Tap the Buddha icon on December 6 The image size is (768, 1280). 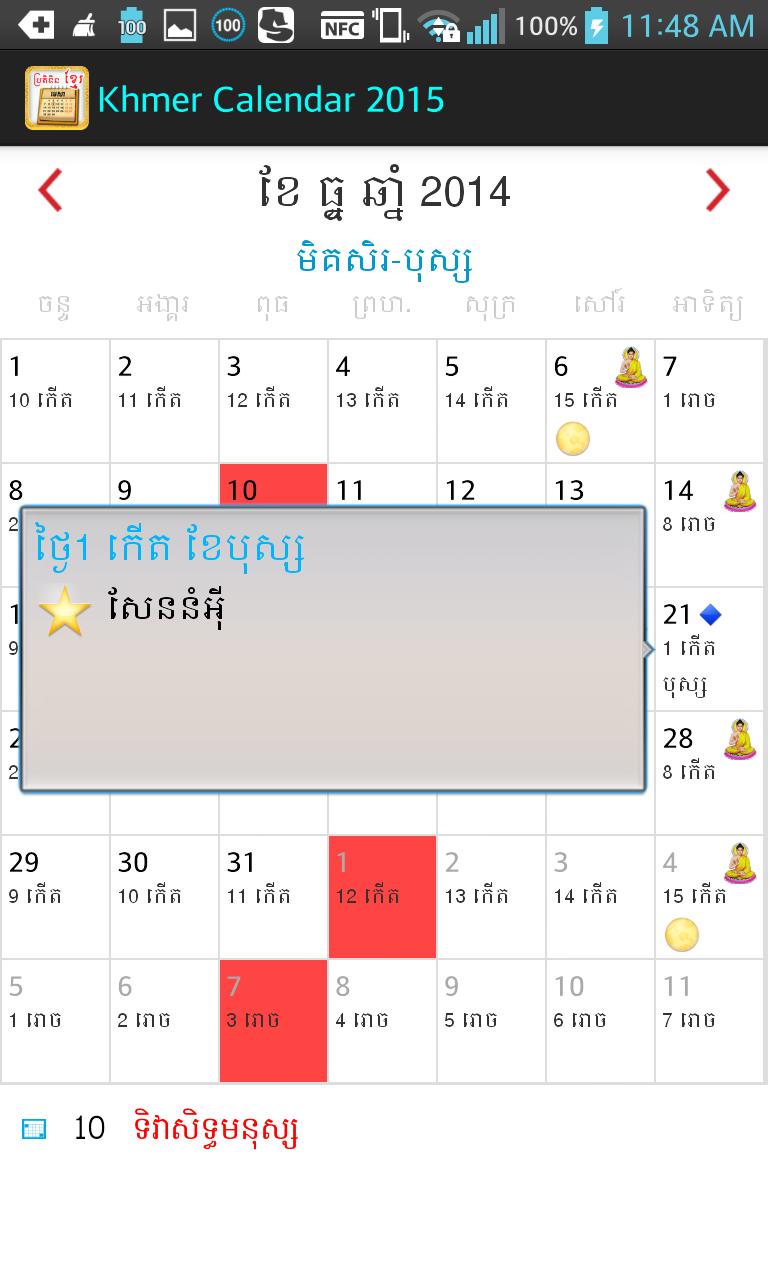click(630, 366)
